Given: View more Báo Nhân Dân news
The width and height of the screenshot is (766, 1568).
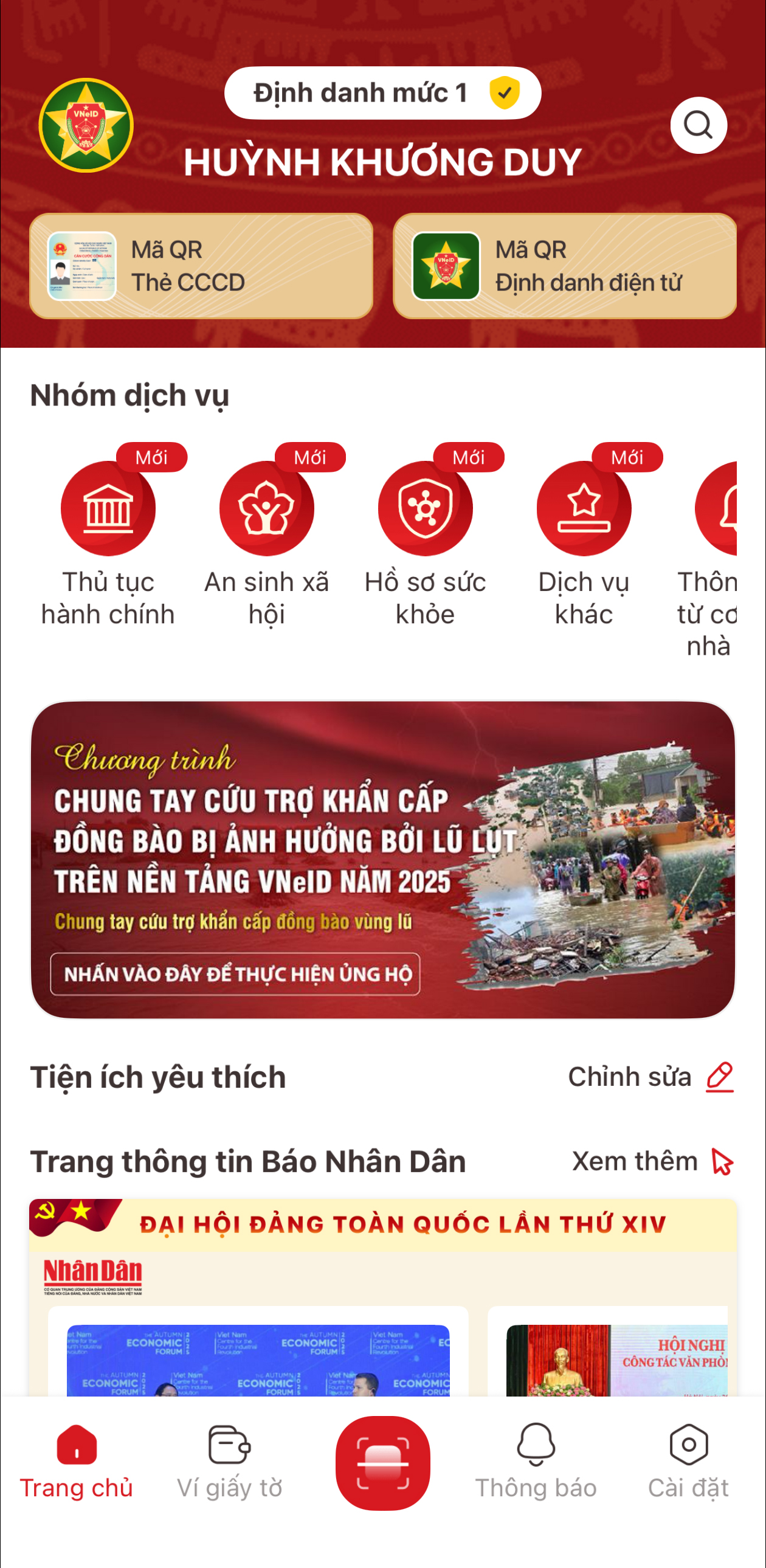Looking at the screenshot, I should tap(652, 1161).
